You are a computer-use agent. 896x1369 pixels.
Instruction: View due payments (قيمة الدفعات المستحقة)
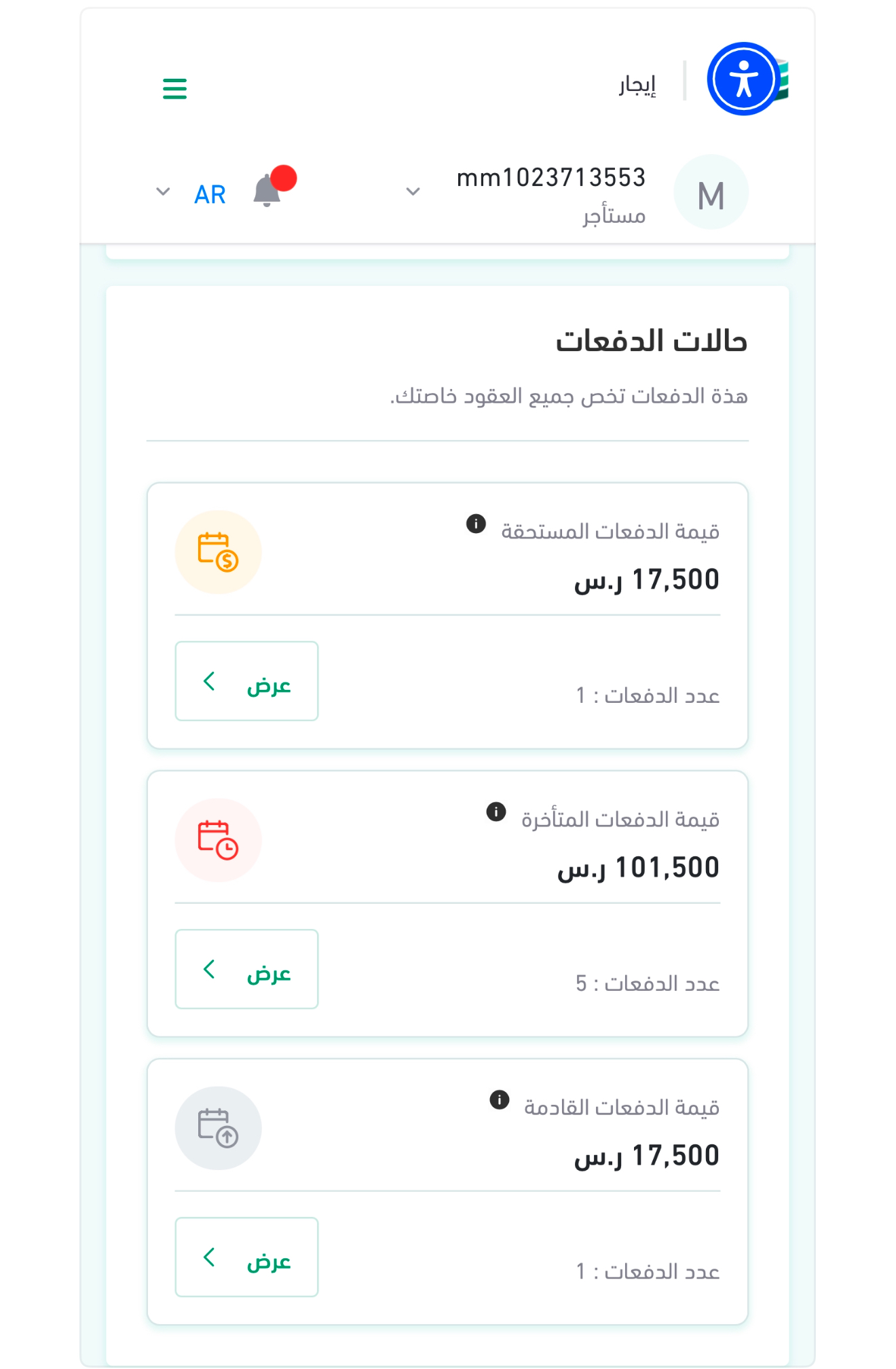click(x=246, y=681)
